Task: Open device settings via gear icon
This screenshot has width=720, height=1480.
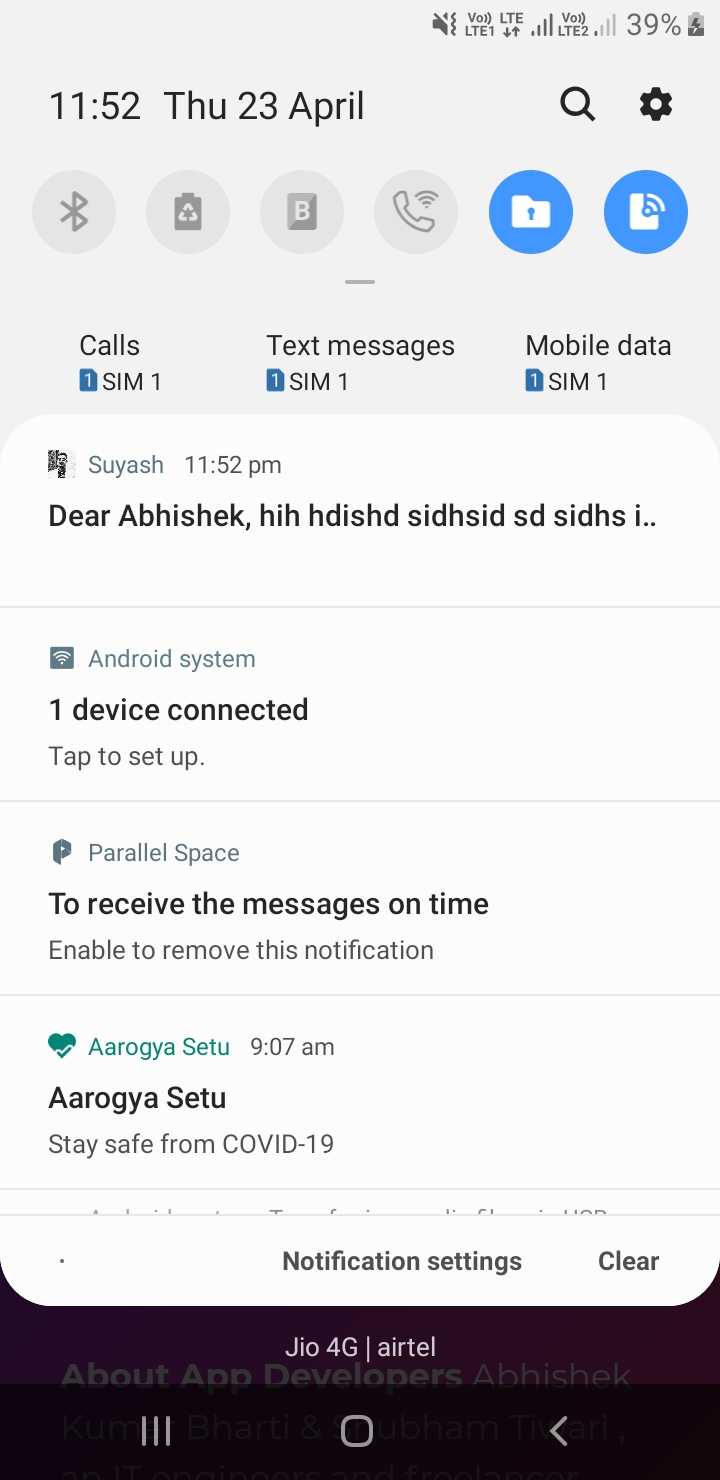Action: pos(656,104)
